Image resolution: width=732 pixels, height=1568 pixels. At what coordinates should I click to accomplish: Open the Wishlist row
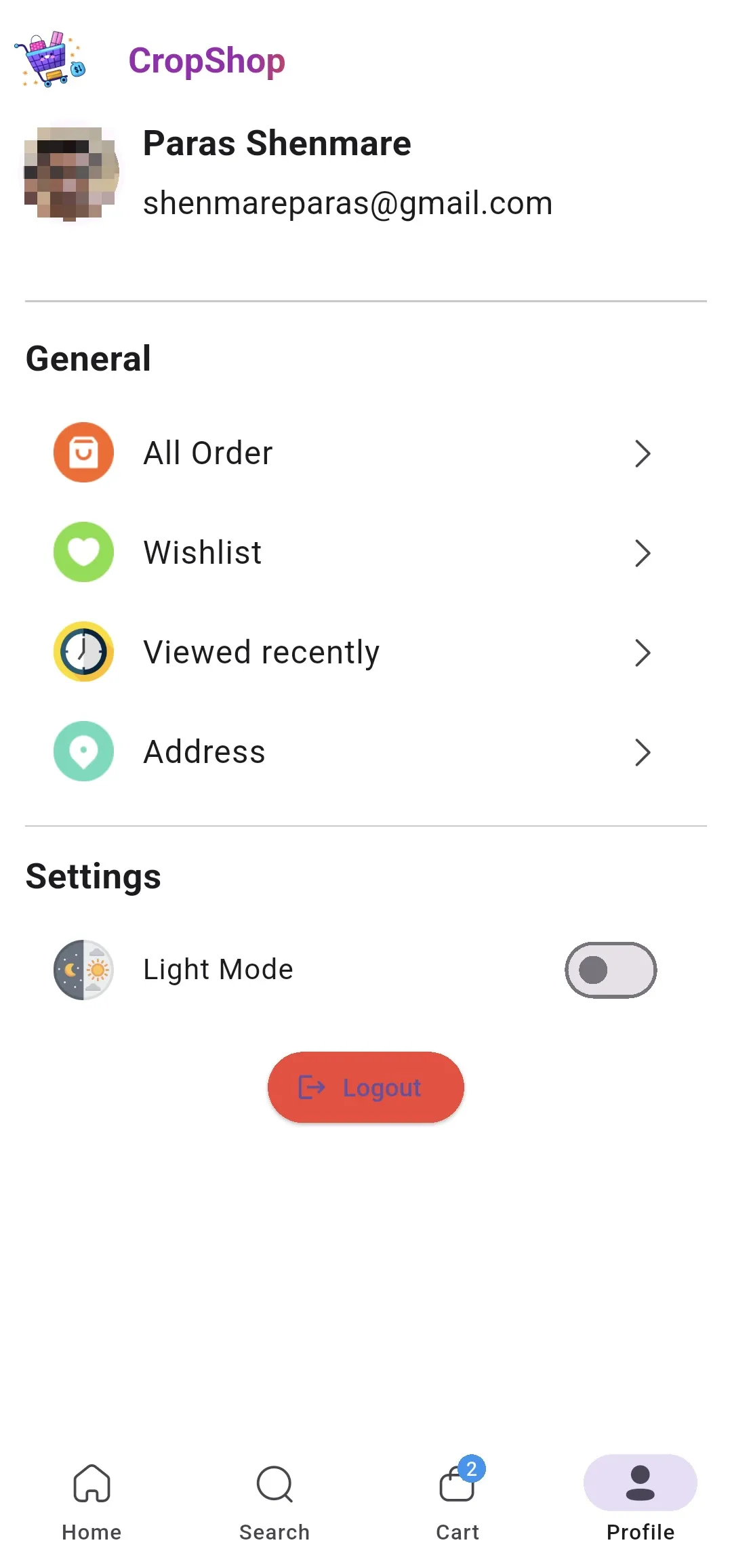point(352,552)
